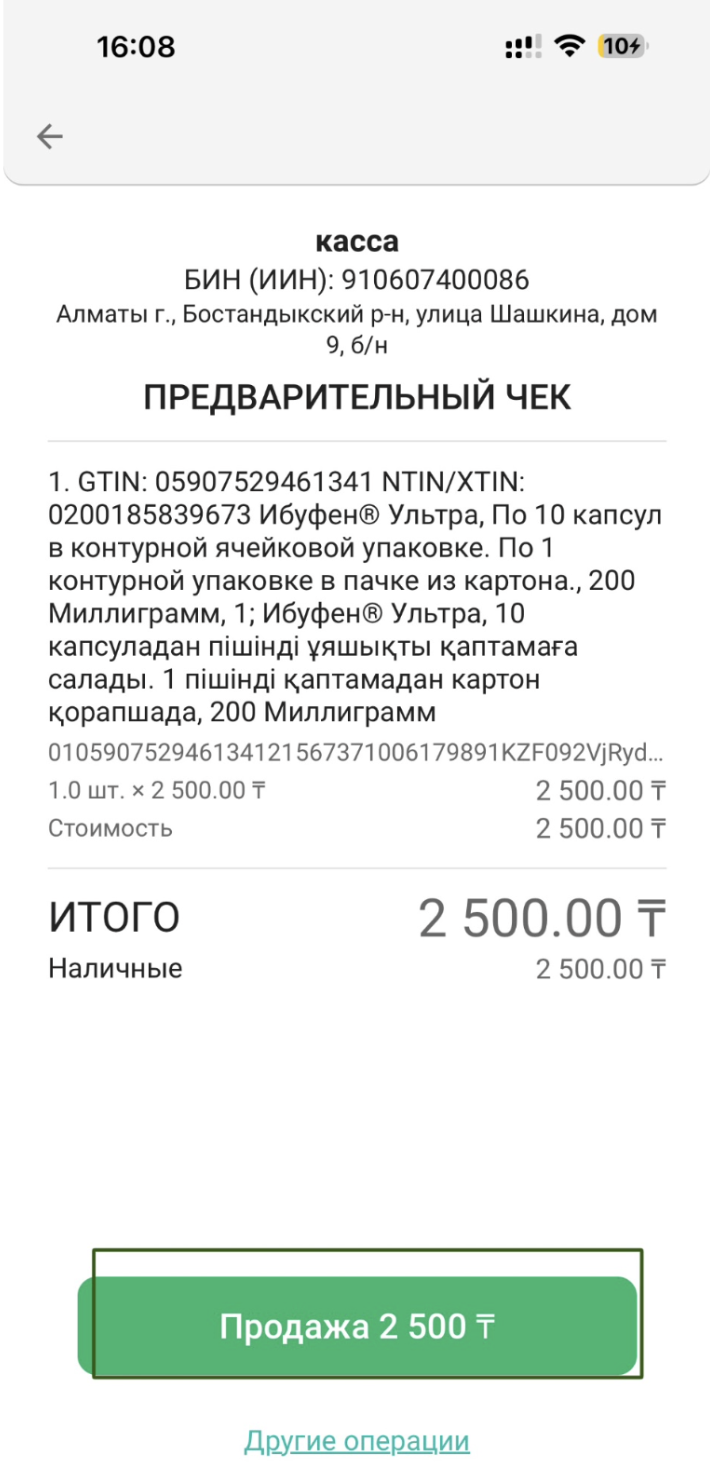Viewport: 710px width, 1478px height.
Task: Confirm the sale with Продажа 2 500 ₸
Action: 358,1326
